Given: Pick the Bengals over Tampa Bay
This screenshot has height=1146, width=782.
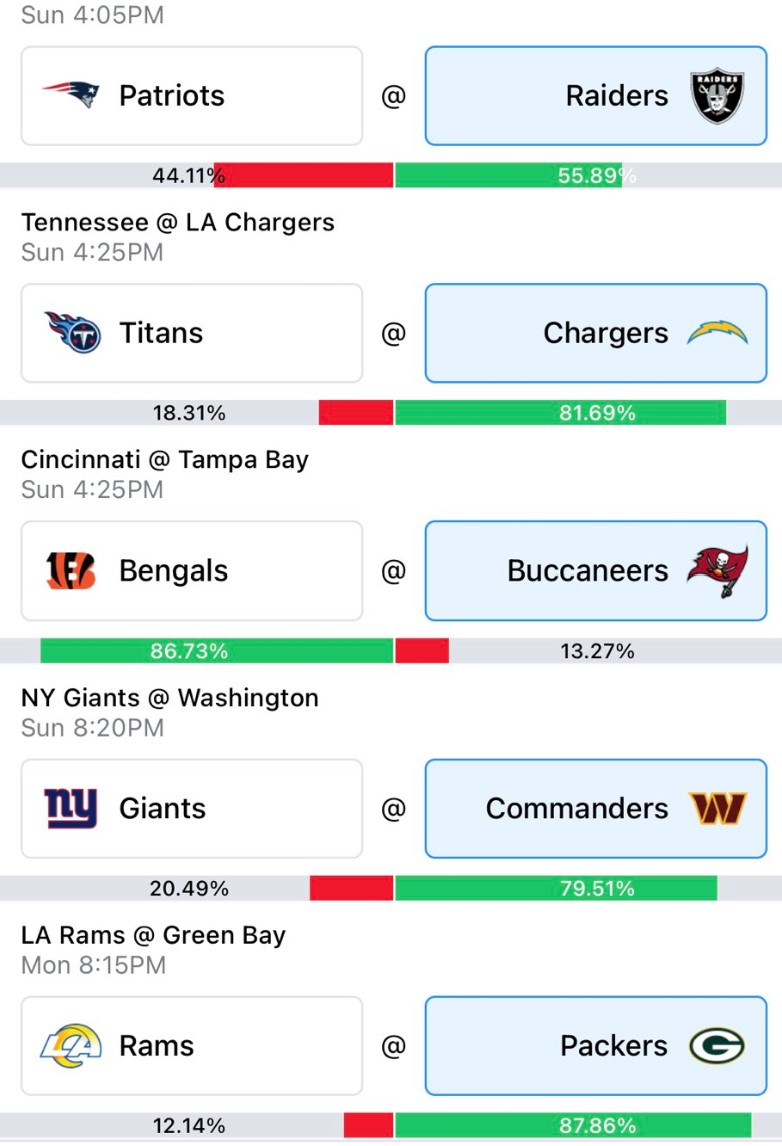Looking at the screenshot, I should (x=191, y=571).
